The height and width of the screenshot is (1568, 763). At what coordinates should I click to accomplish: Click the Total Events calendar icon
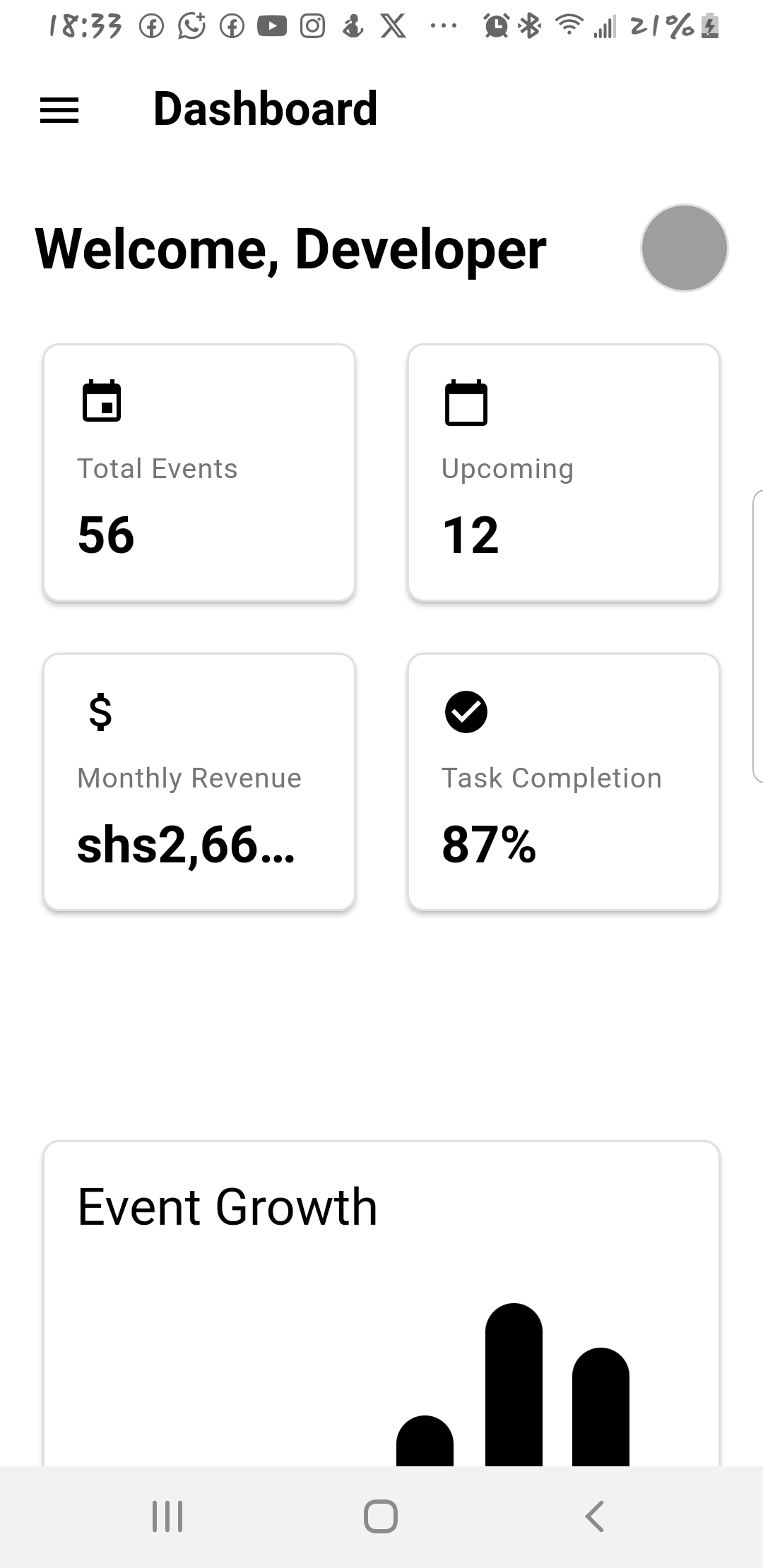click(x=101, y=400)
